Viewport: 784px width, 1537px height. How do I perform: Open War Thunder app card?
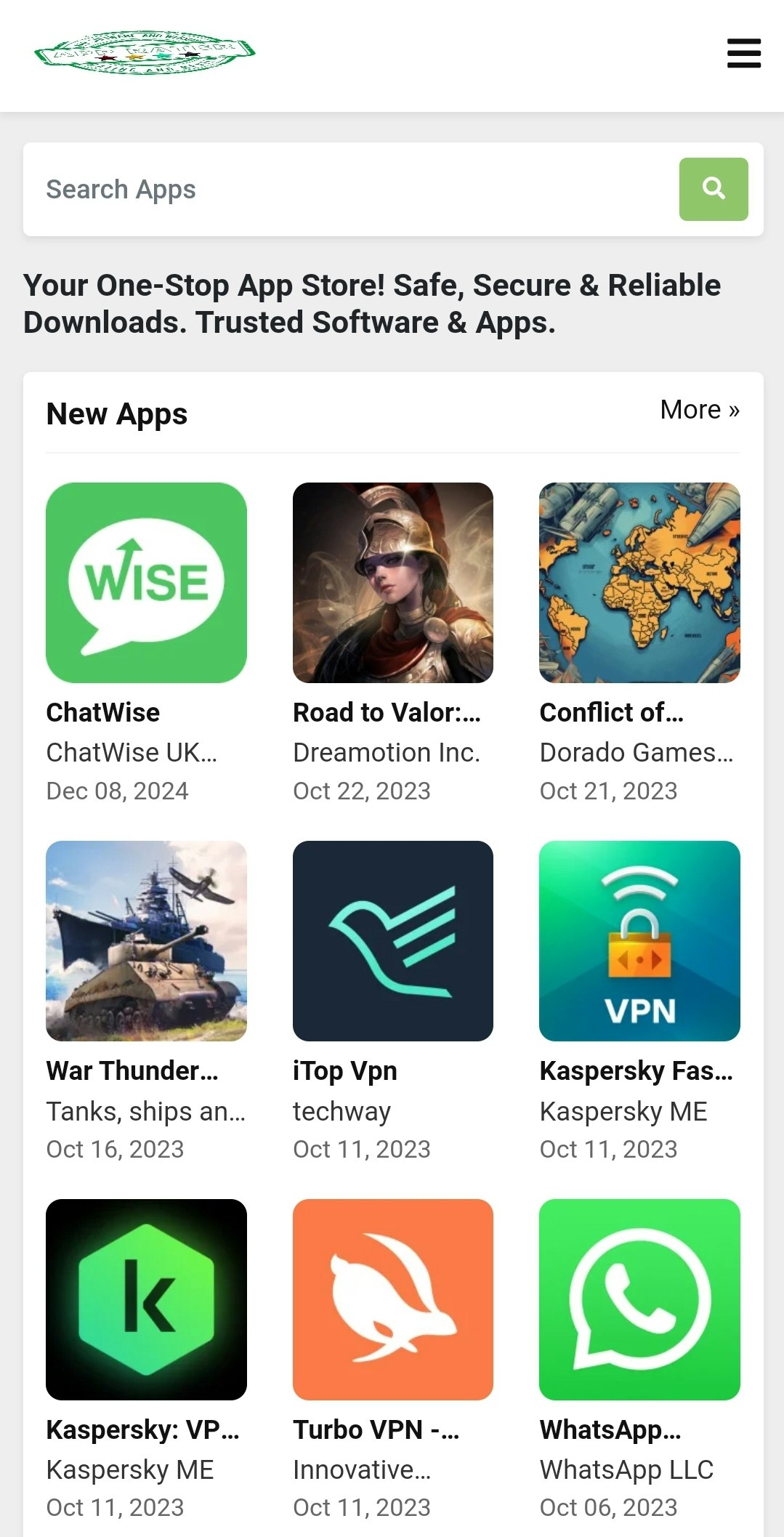point(146,941)
